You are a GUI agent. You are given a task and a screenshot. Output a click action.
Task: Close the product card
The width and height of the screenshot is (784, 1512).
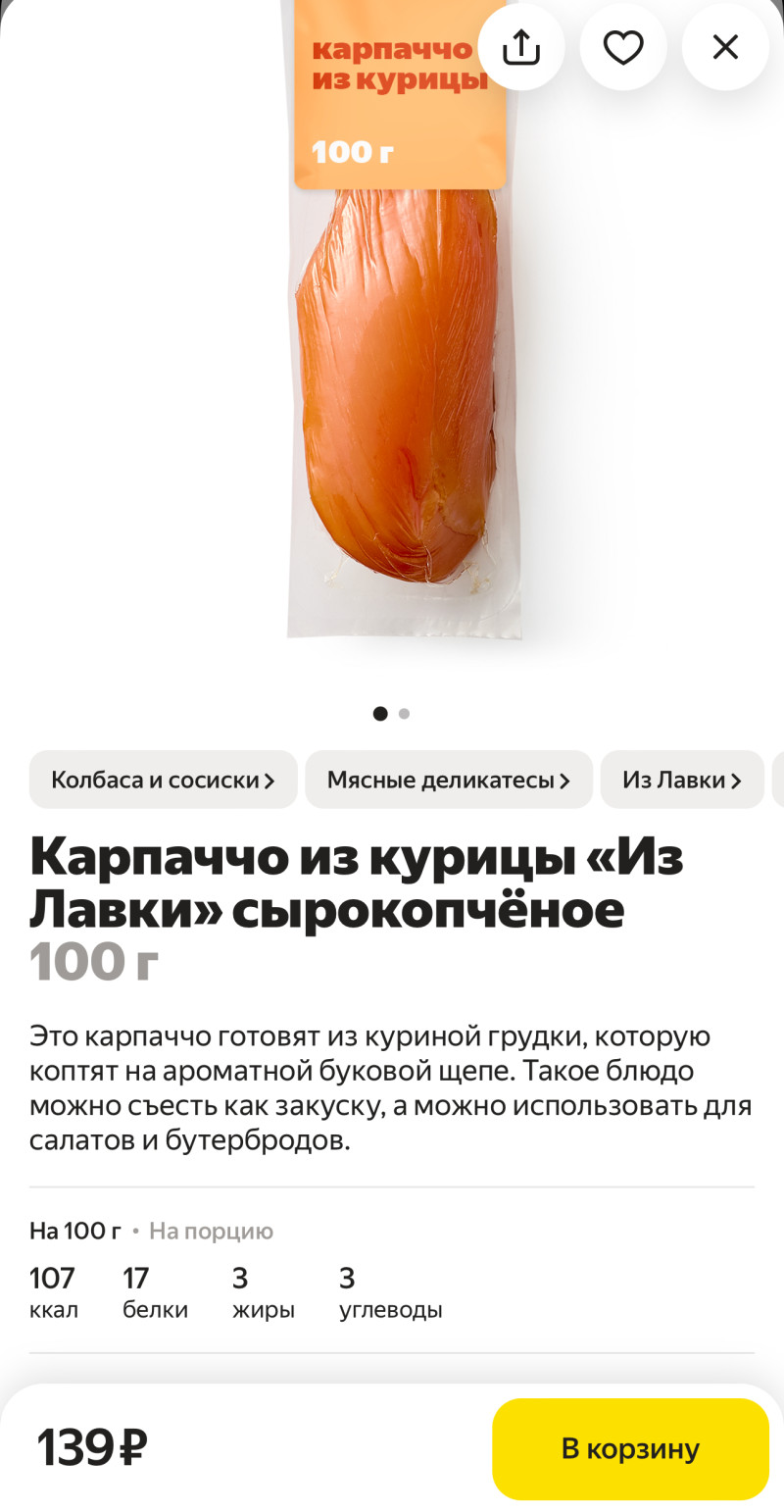coord(725,47)
